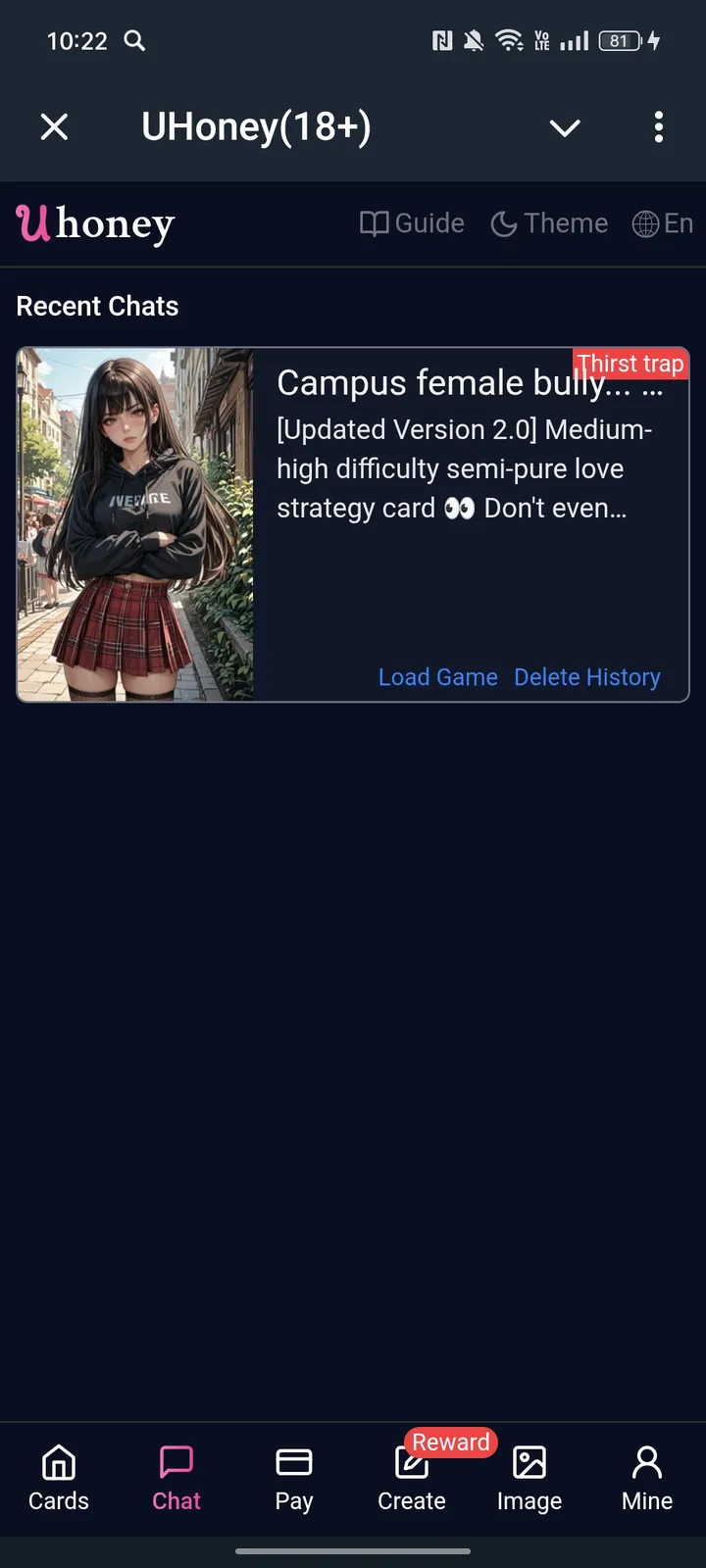Change language via the En globe icon
This screenshot has width=706, height=1568.
[663, 223]
